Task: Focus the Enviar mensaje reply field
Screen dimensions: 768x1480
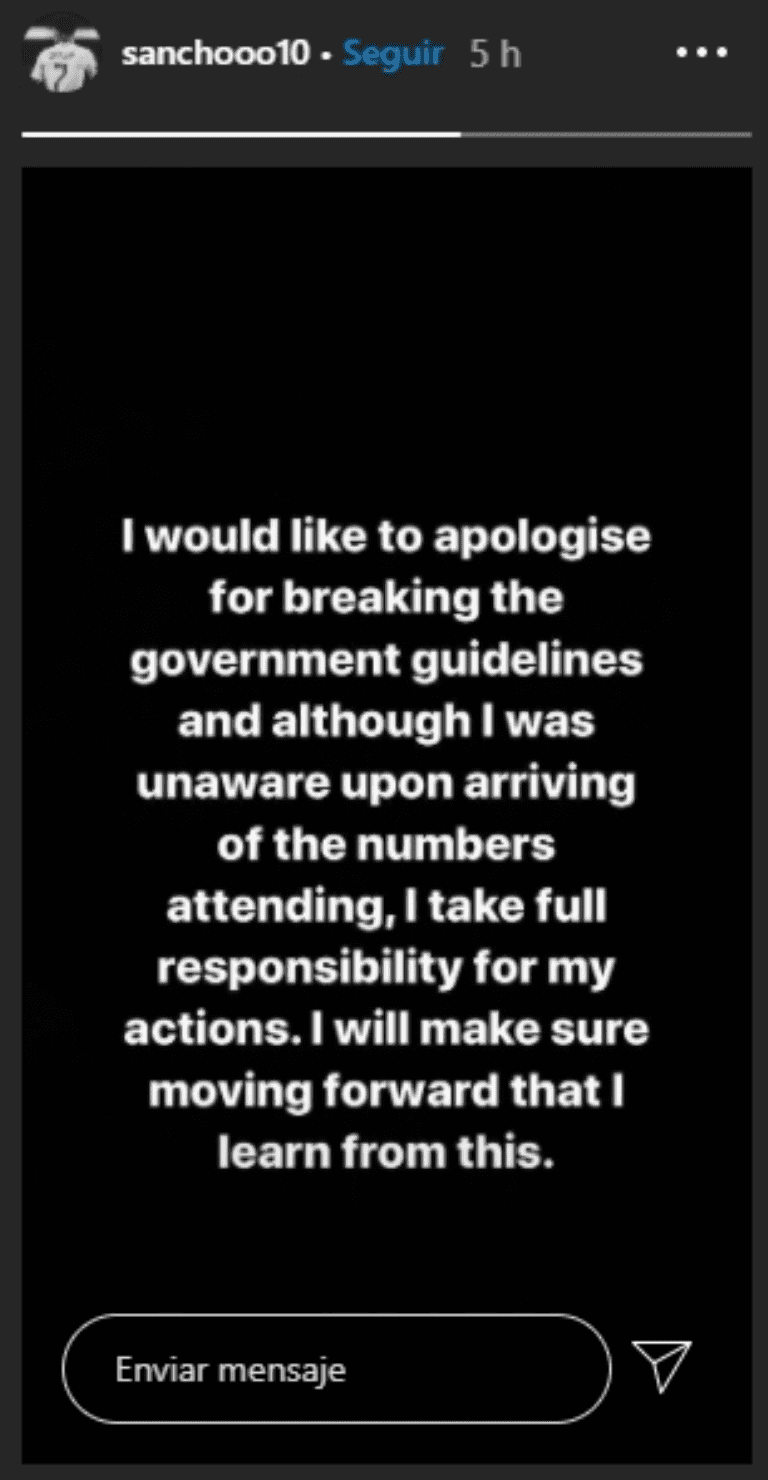Action: 336,1368
